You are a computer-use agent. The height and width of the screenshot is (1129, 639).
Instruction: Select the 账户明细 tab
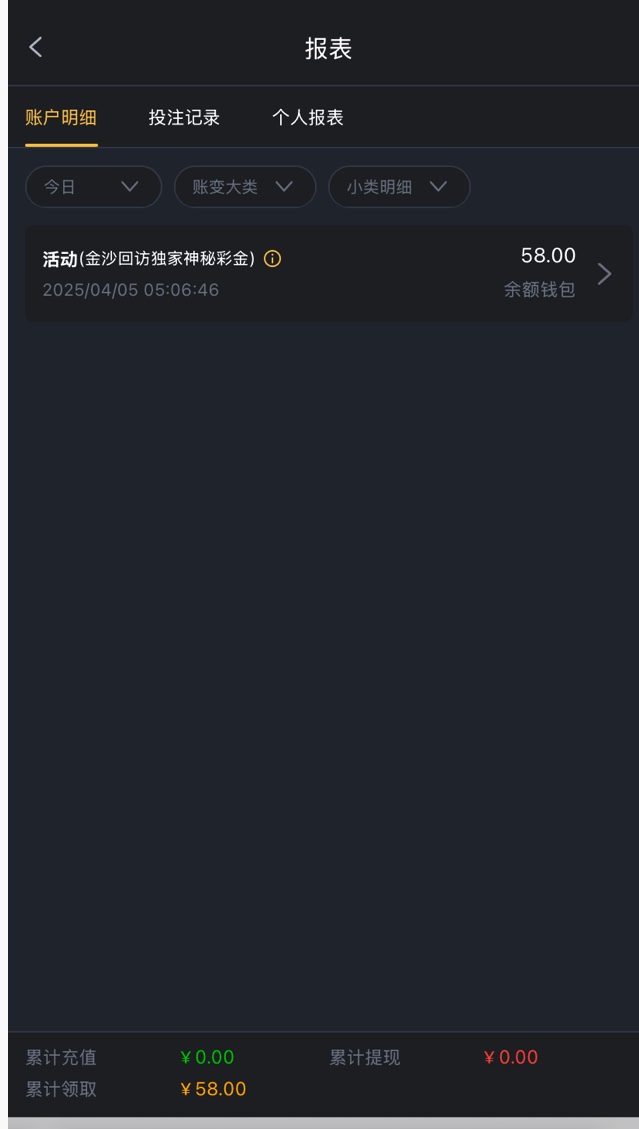pos(61,118)
